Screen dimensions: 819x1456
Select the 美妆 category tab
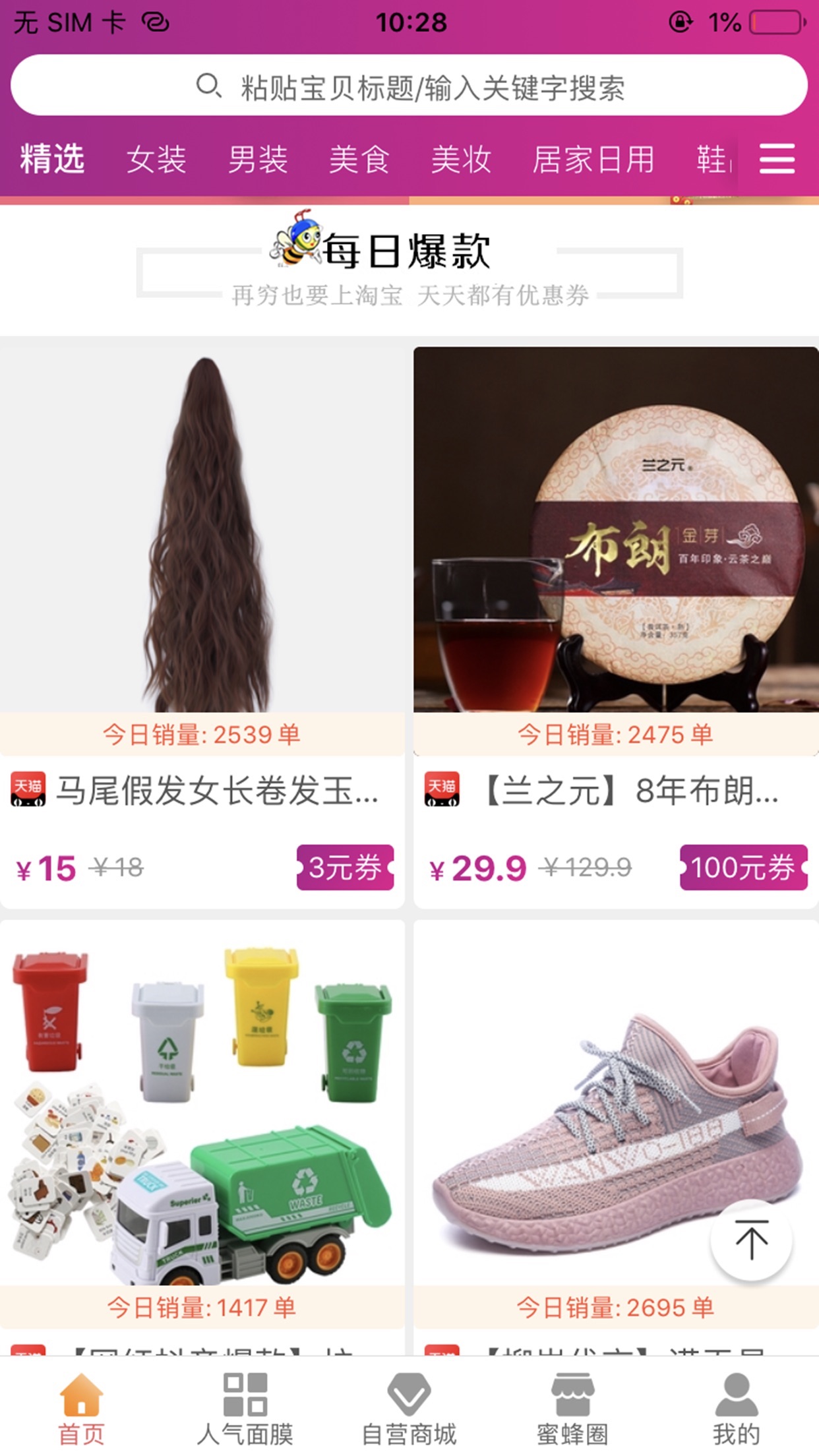[461, 160]
